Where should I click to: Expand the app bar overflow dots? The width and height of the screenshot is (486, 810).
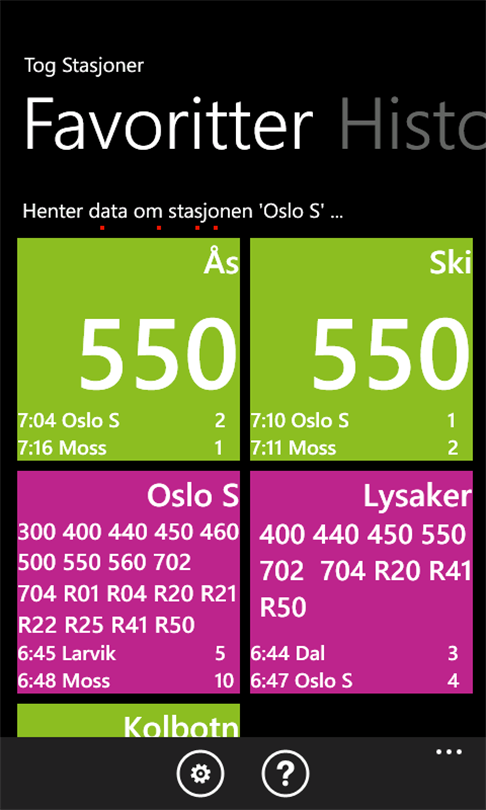click(x=449, y=752)
